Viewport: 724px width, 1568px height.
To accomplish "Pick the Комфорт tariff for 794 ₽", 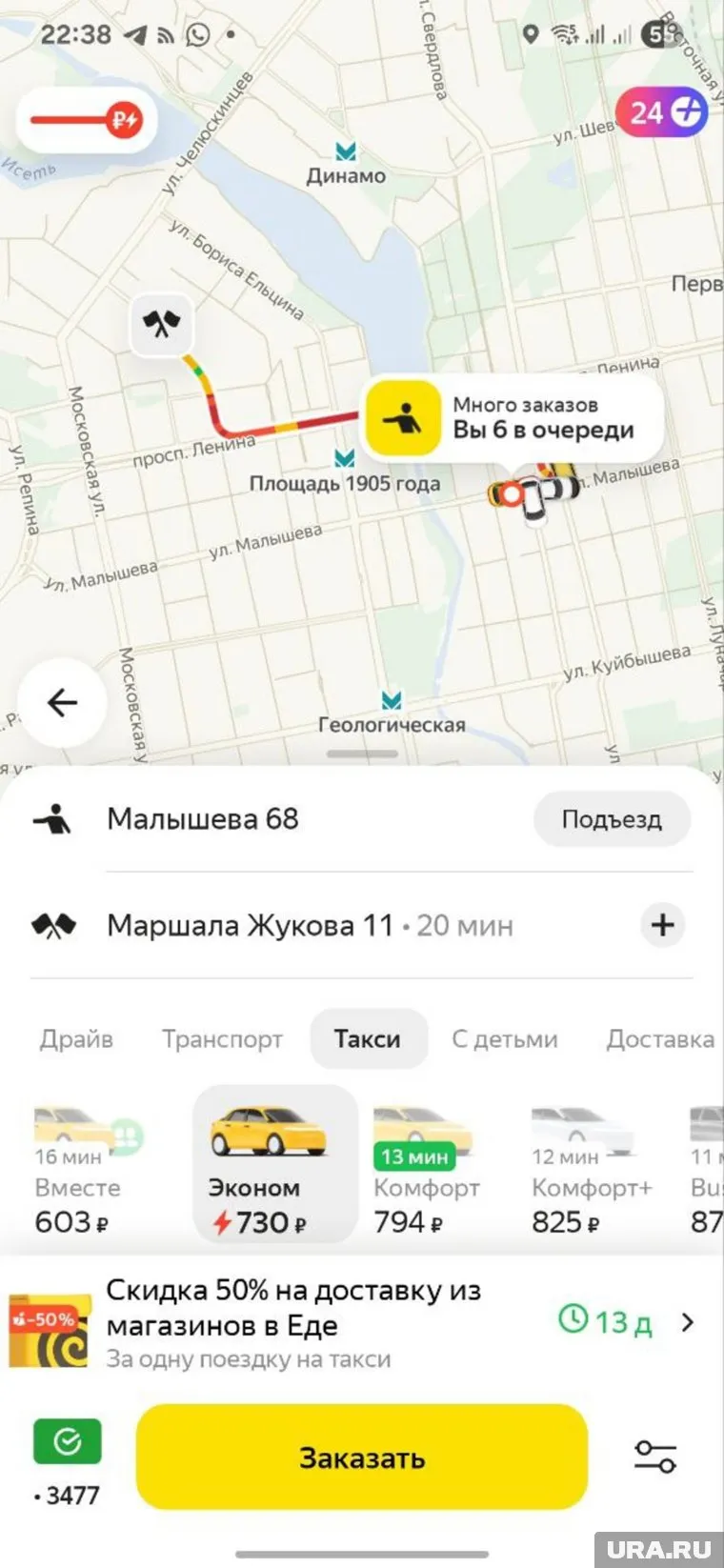I will point(426,1172).
